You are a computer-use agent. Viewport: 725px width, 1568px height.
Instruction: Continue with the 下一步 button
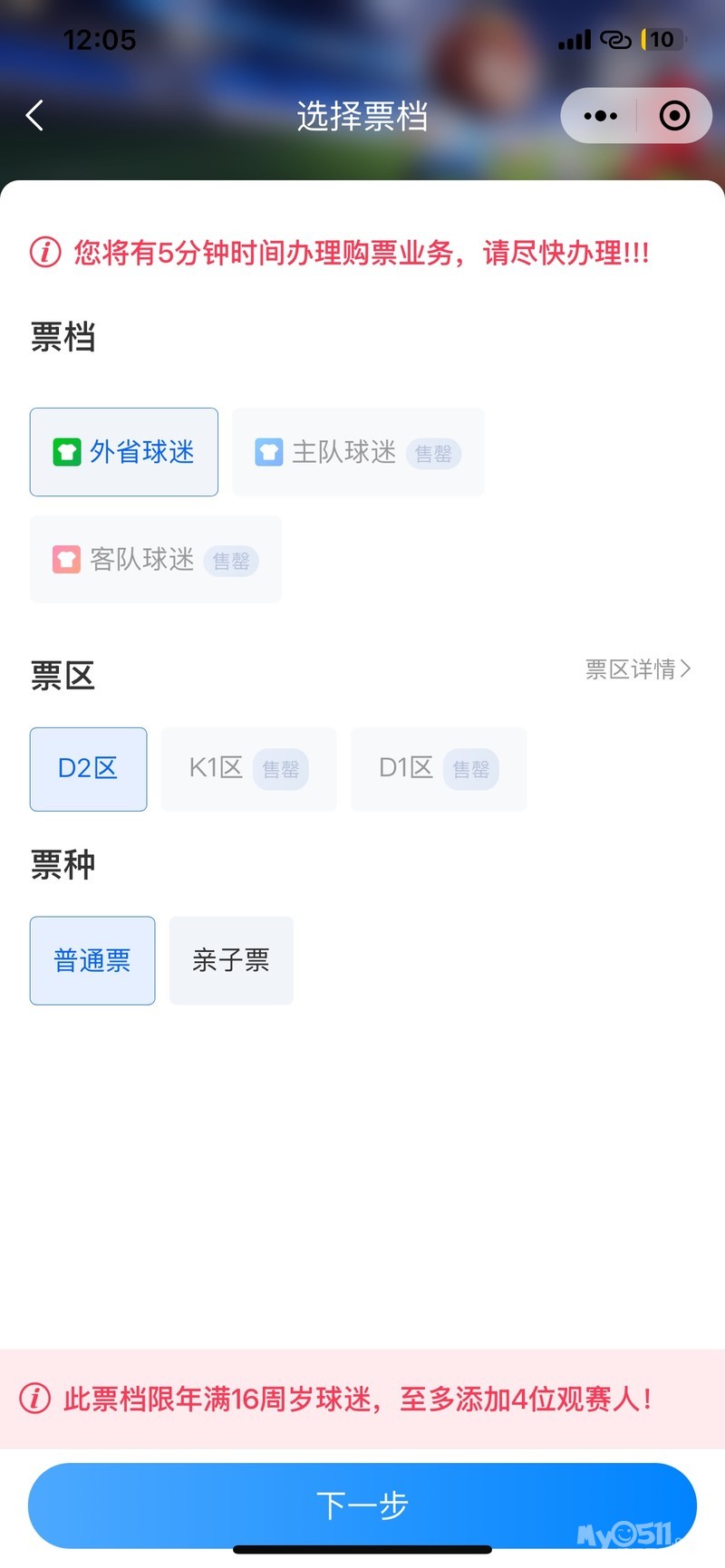[x=362, y=1505]
